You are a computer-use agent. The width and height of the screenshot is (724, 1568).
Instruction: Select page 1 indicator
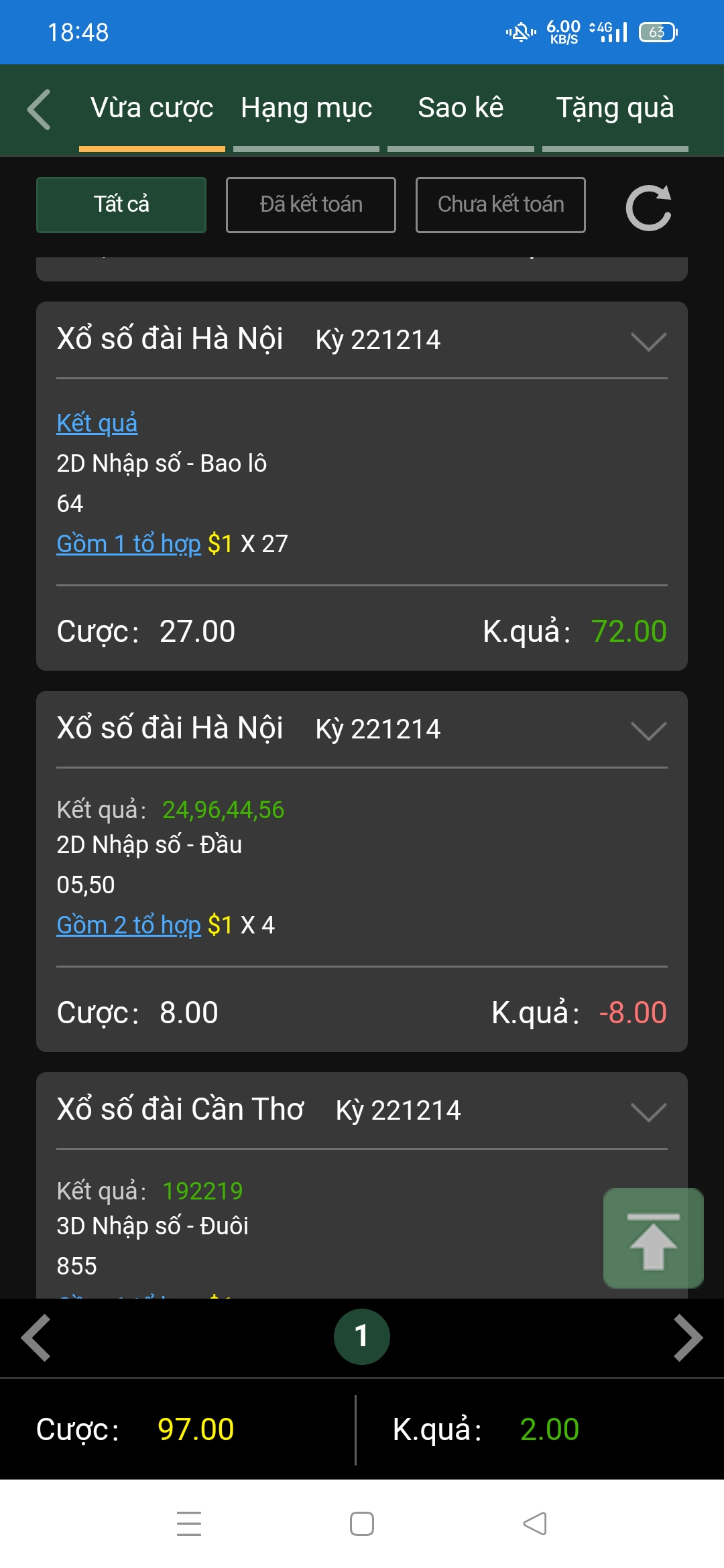361,1337
